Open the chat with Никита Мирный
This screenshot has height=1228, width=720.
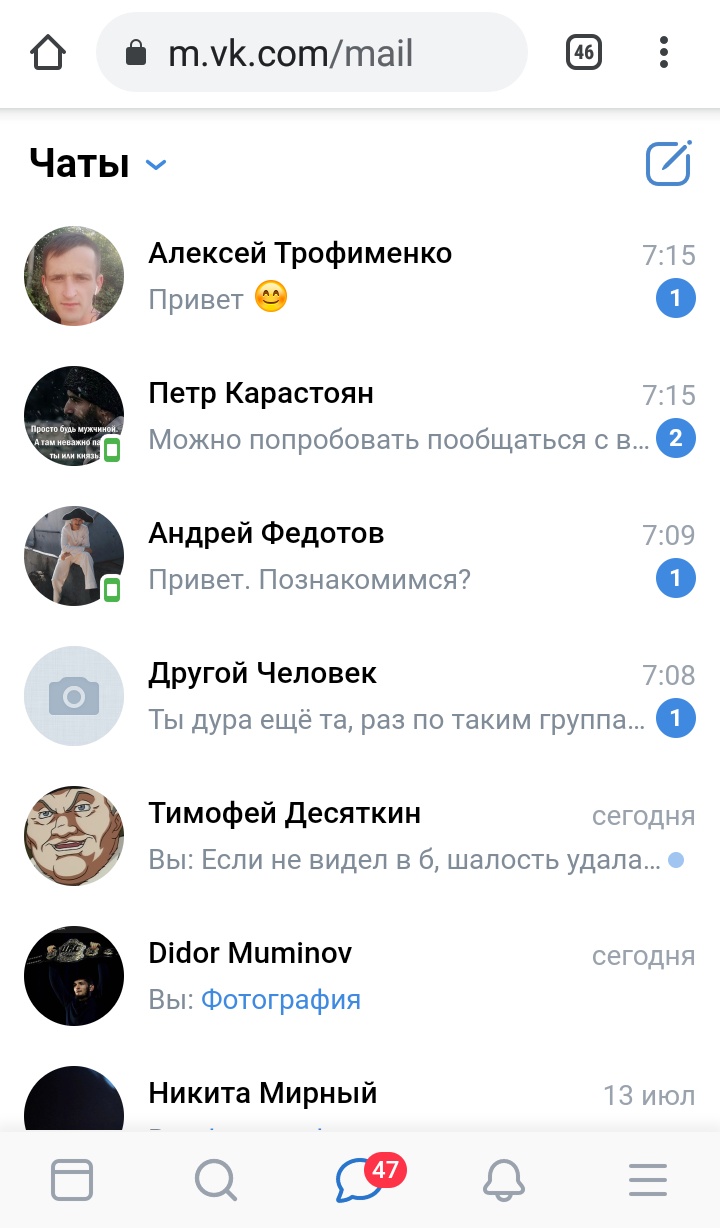360,1089
